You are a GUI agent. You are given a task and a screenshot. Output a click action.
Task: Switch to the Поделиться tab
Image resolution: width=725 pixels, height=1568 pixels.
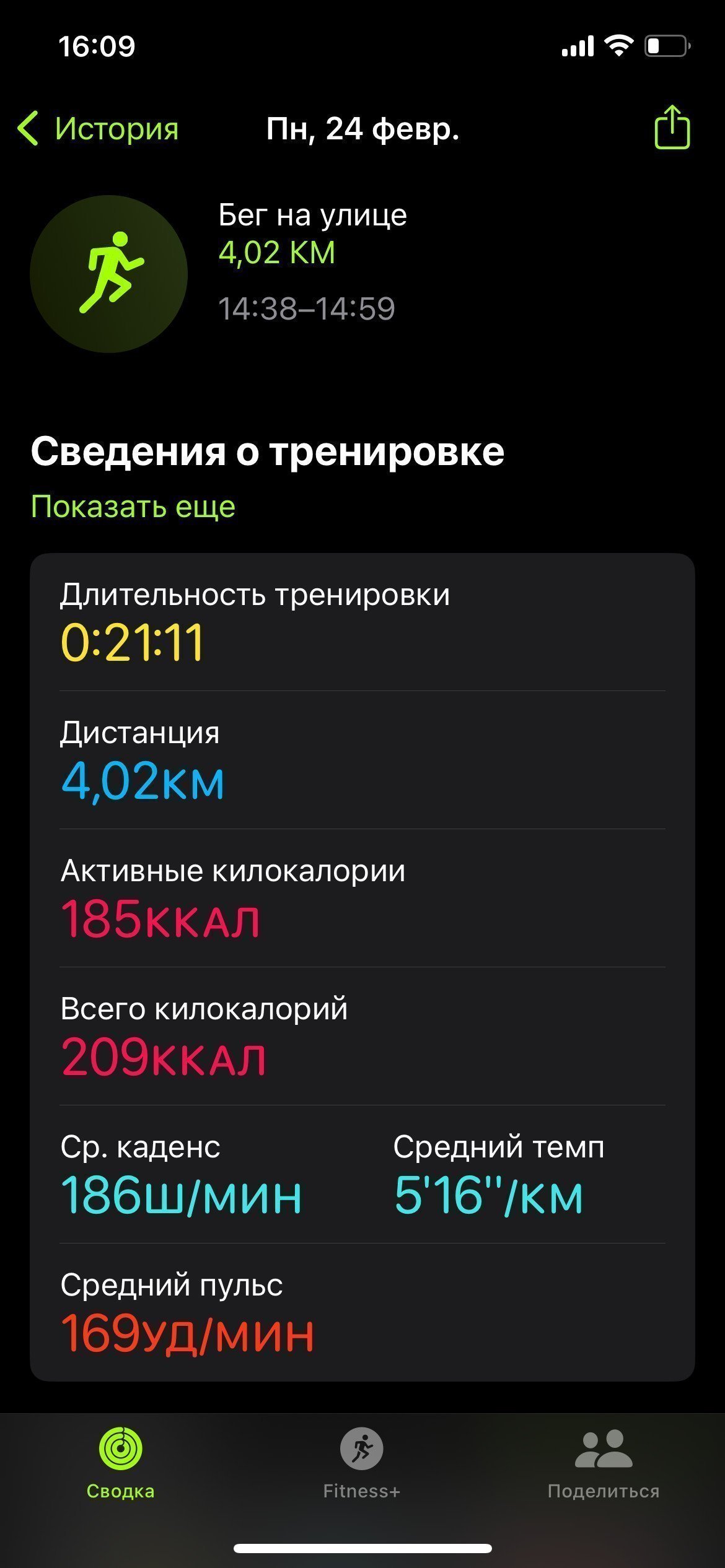(x=604, y=1463)
